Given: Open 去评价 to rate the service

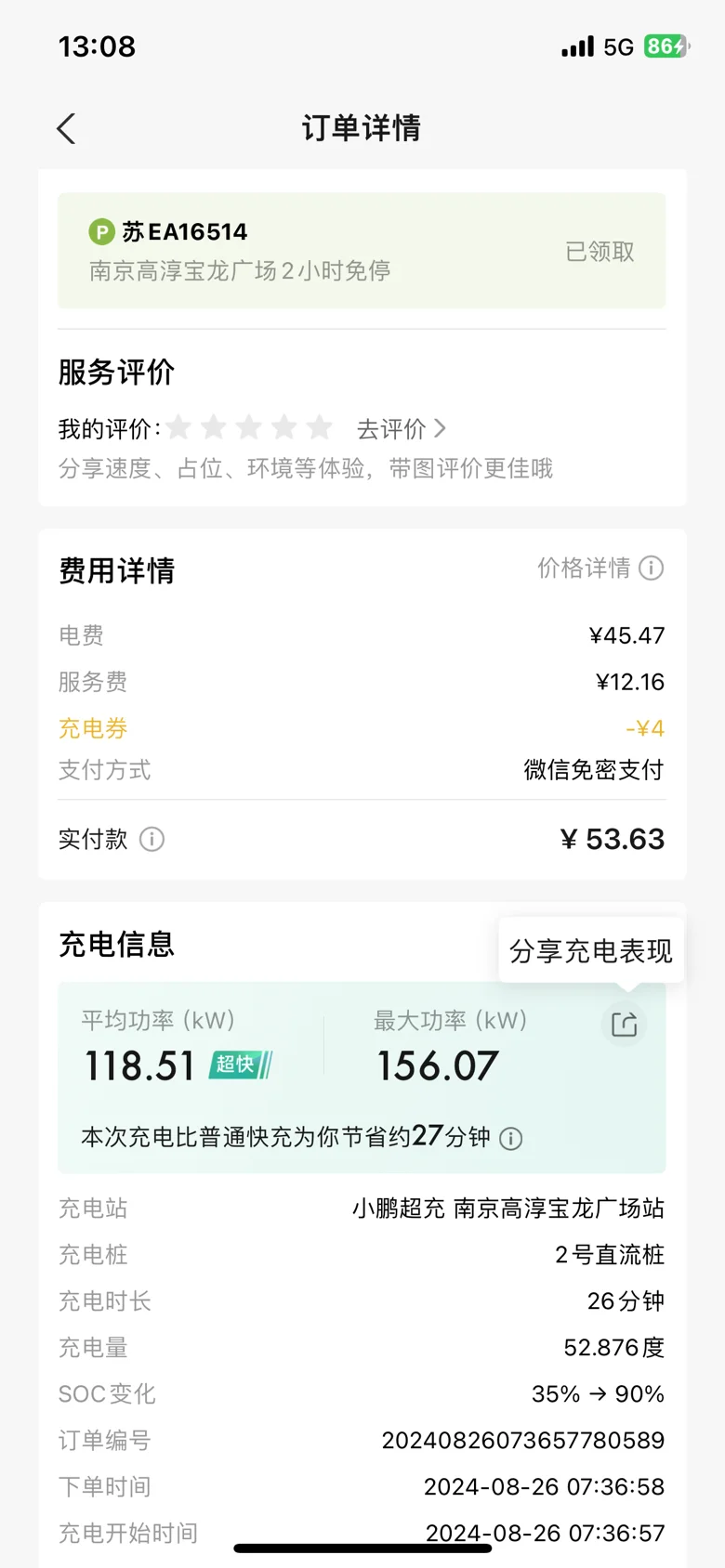Looking at the screenshot, I should pos(402,429).
